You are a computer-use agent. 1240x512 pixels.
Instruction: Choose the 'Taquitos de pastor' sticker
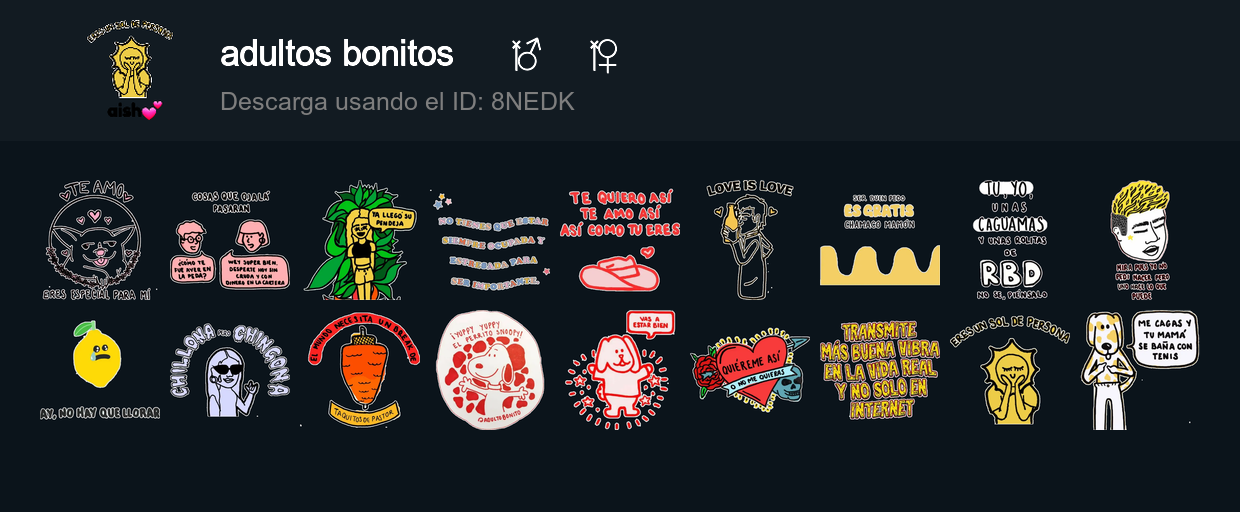coord(363,370)
